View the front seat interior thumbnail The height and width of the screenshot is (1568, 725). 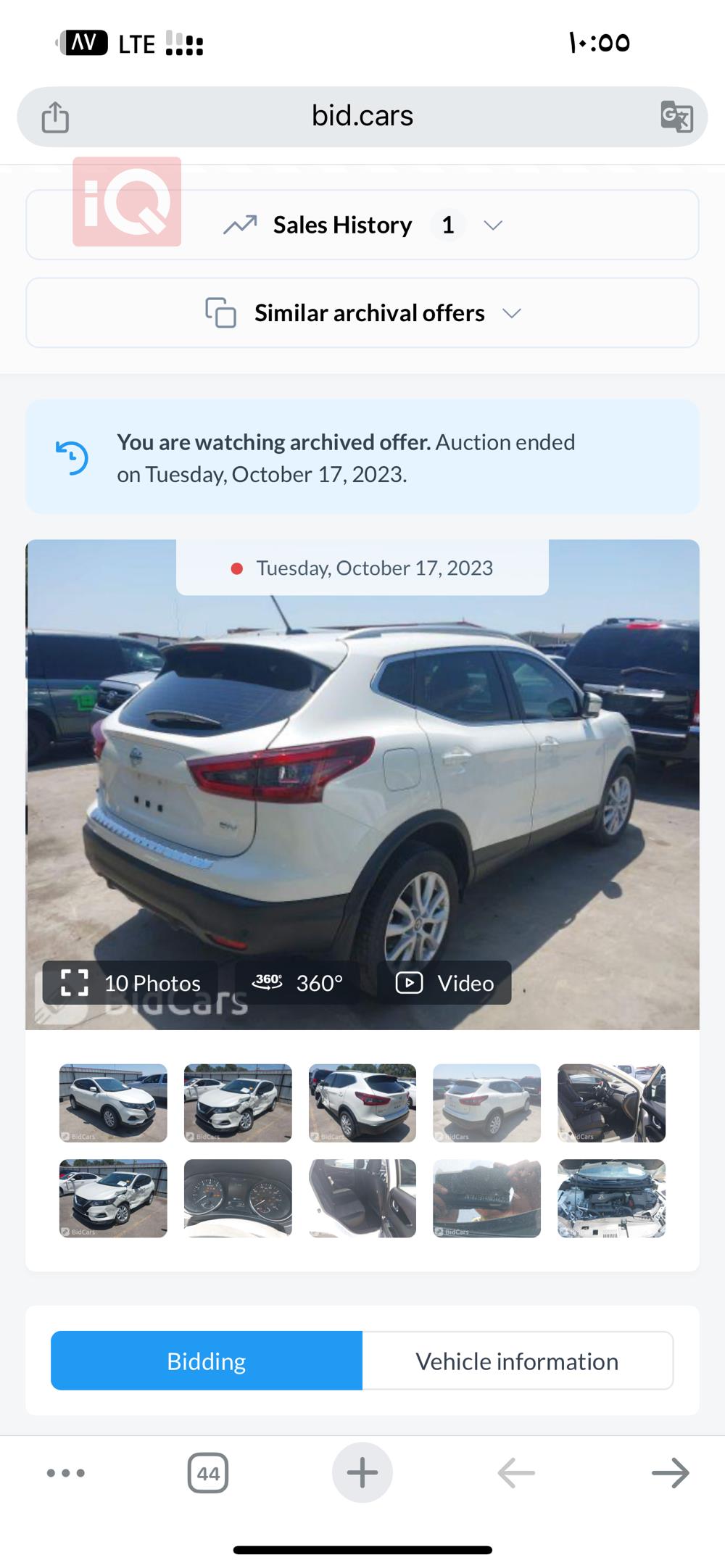(x=611, y=1103)
